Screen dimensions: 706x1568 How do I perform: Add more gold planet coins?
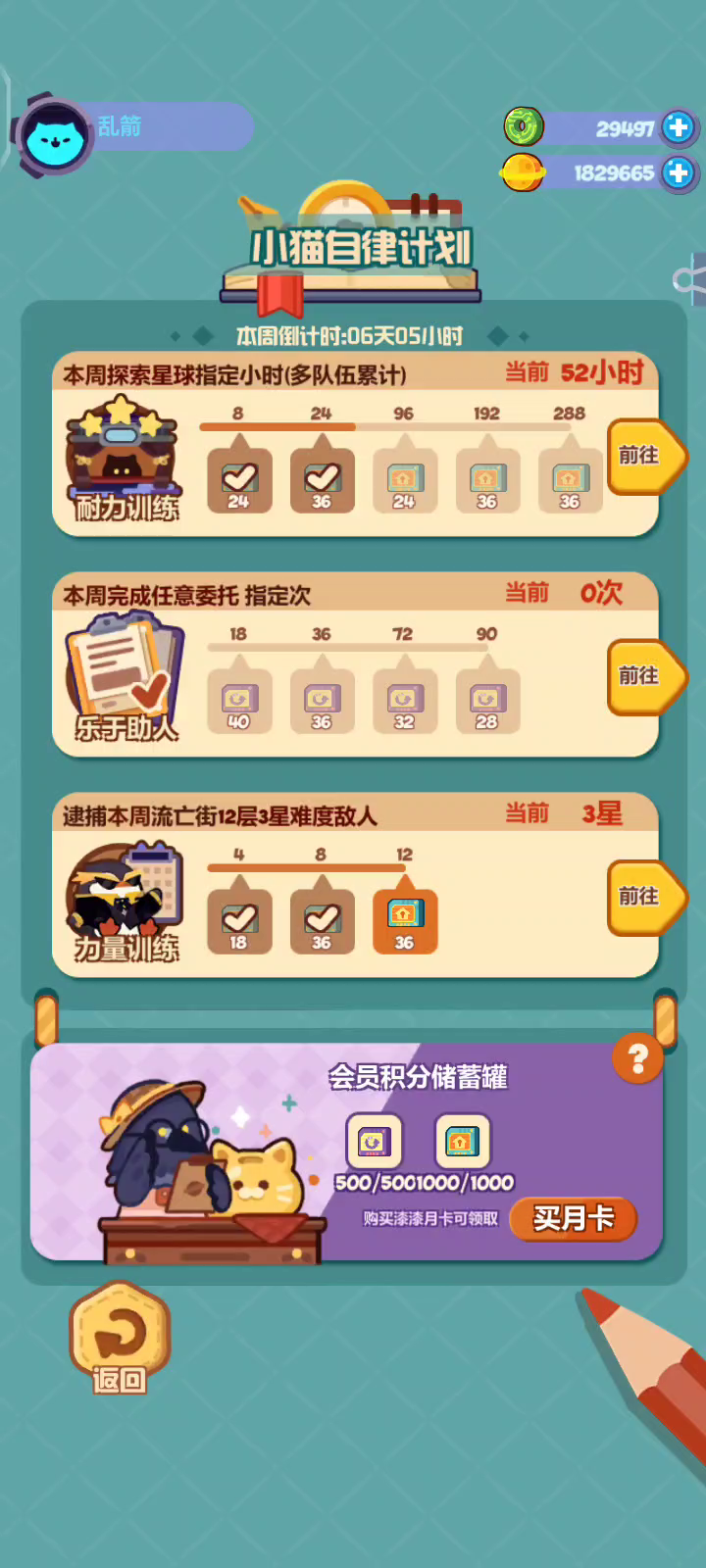coord(678,172)
